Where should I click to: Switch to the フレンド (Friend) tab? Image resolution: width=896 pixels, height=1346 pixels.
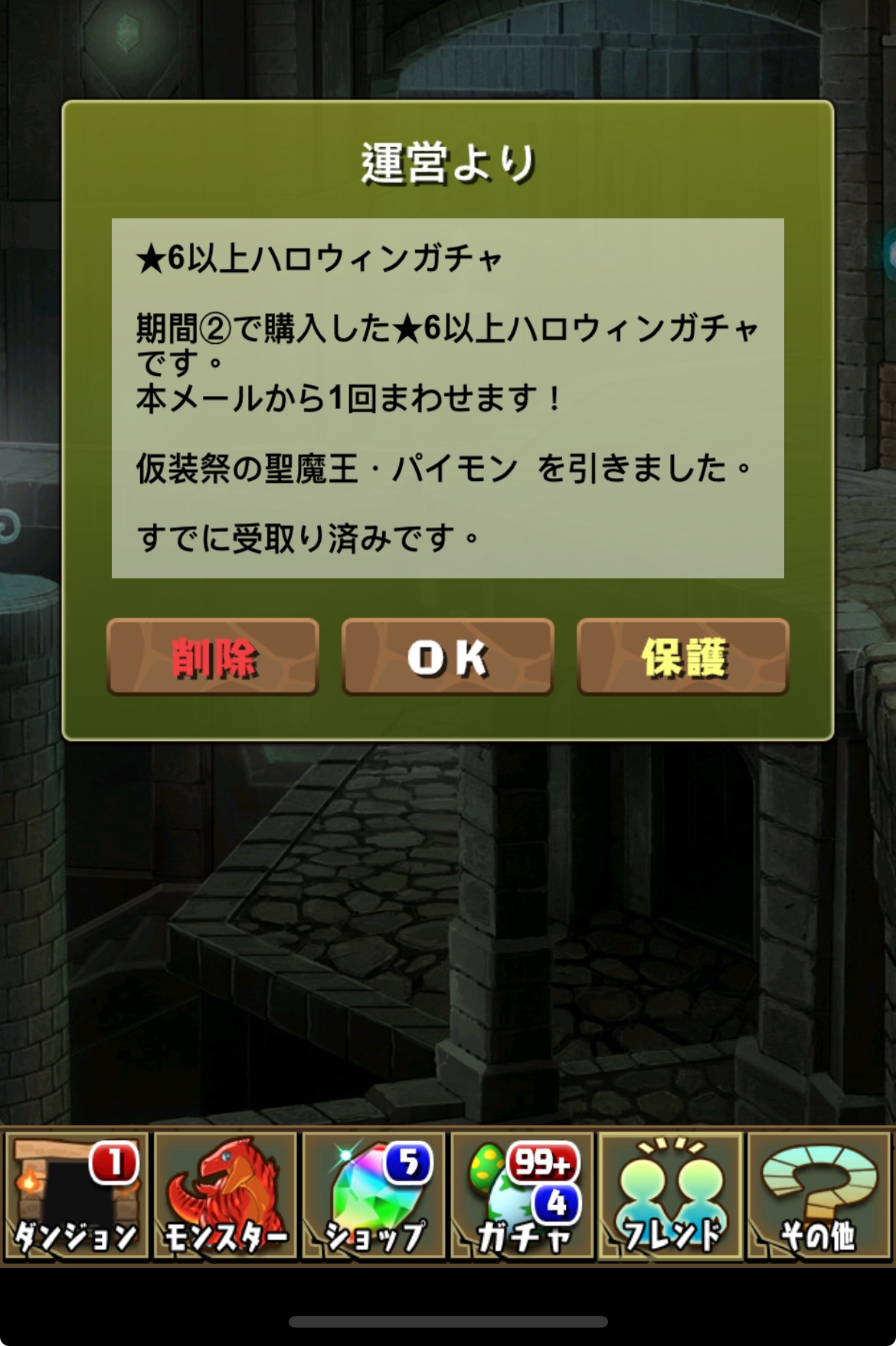(671, 1197)
